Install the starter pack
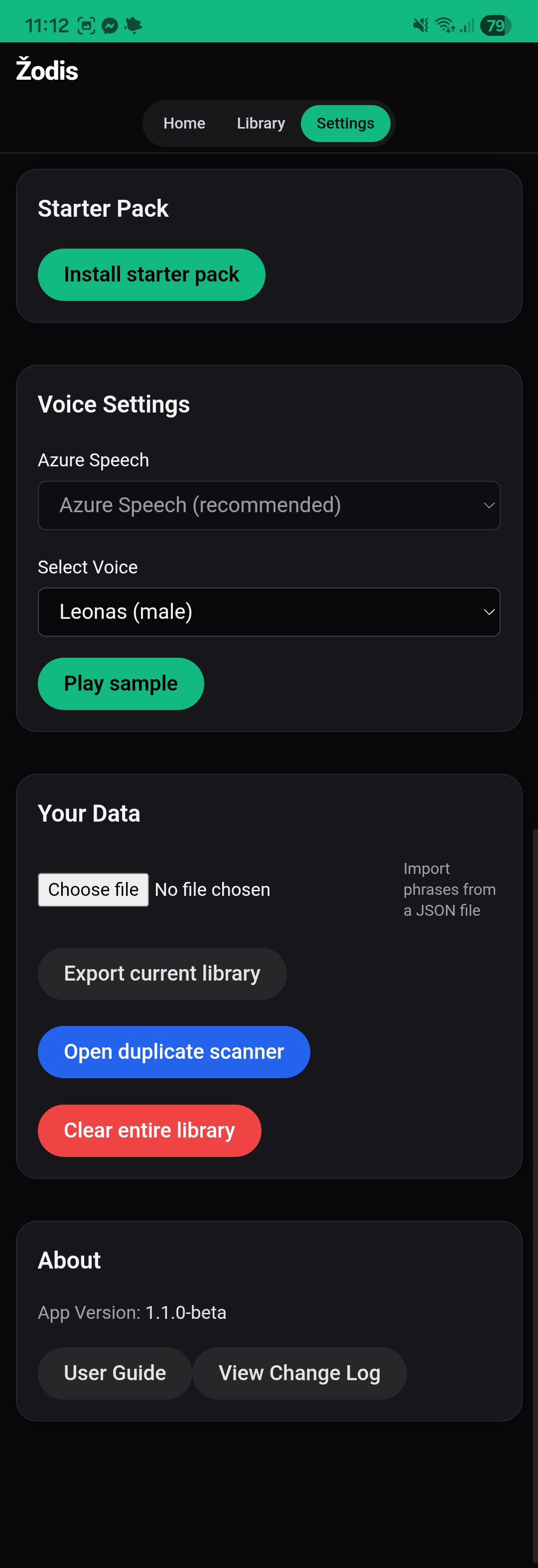Viewport: 538px width, 1568px height. [151, 275]
